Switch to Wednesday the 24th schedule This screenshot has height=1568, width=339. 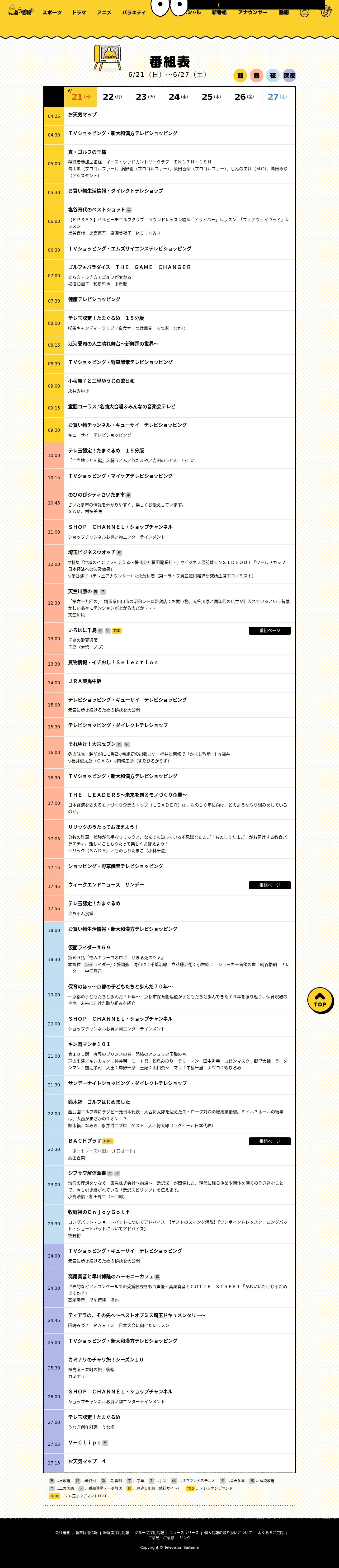click(178, 97)
